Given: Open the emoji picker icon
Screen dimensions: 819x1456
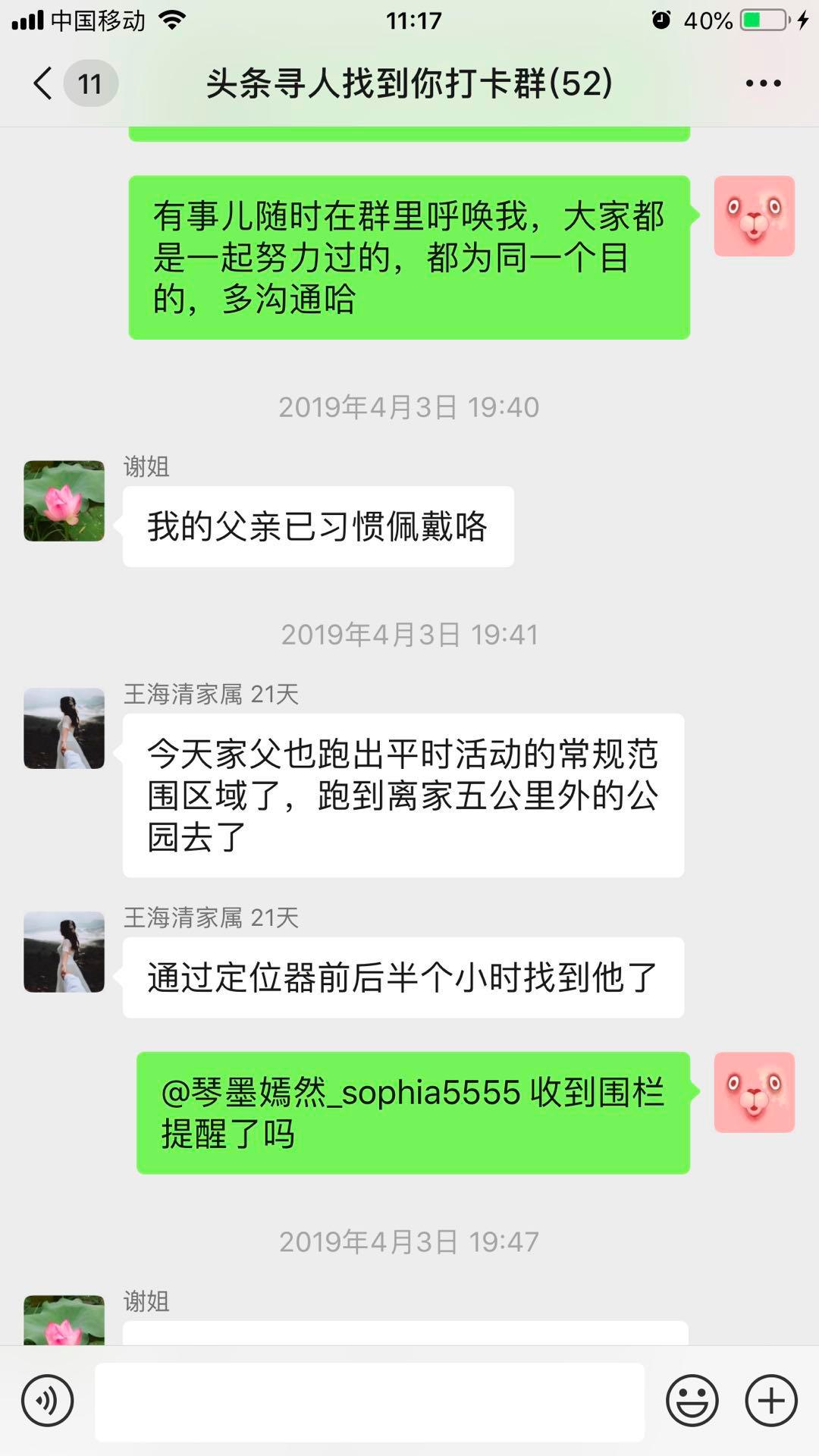Looking at the screenshot, I should (x=692, y=1401).
